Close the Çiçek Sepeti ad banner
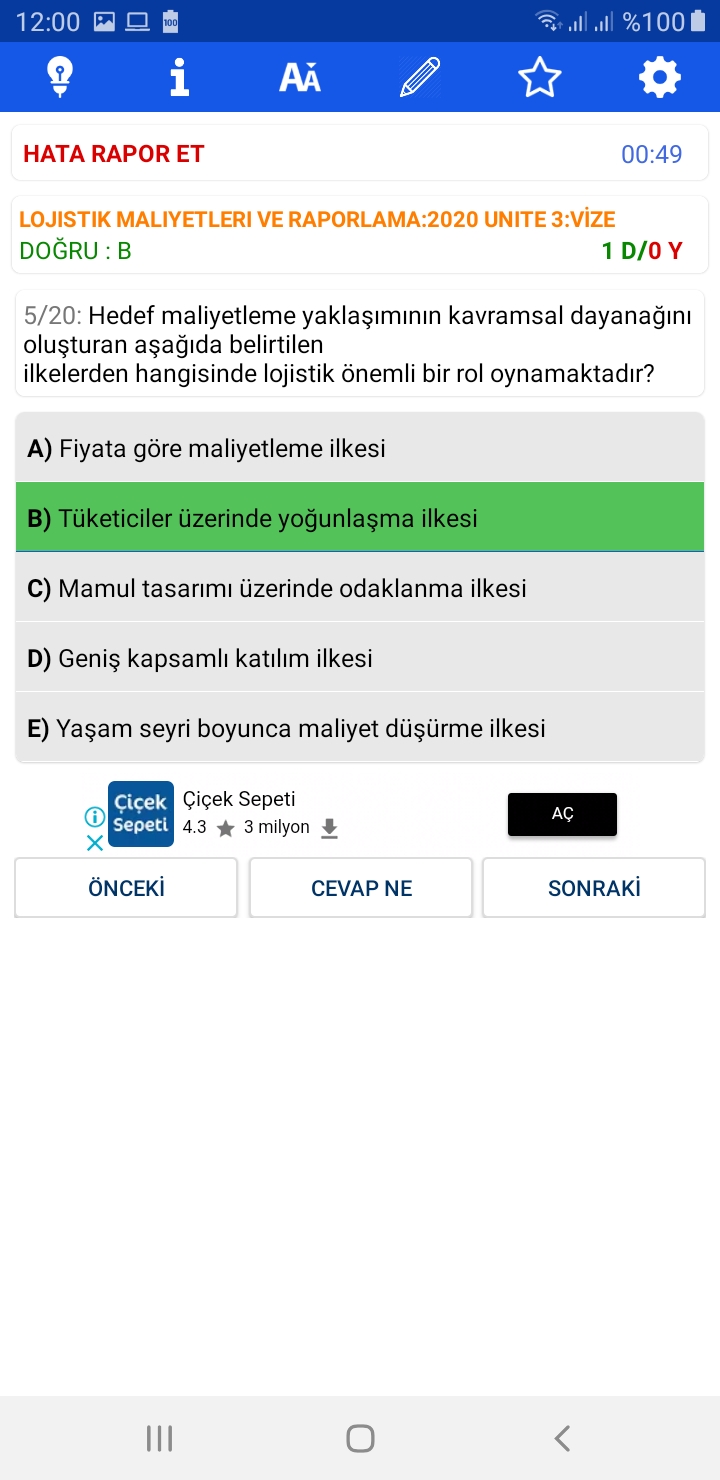Screen dimensions: 720x1480 point(95,843)
